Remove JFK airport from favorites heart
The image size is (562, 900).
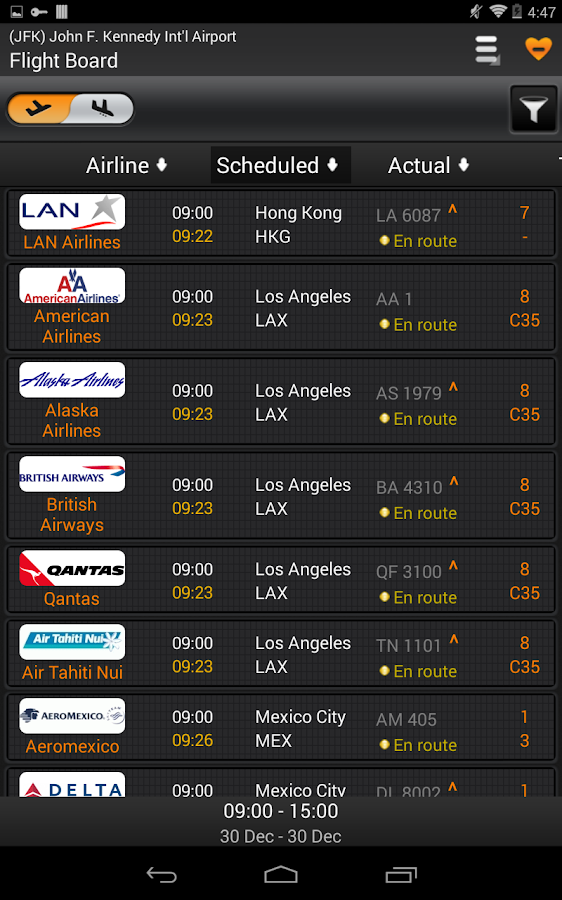point(538,49)
